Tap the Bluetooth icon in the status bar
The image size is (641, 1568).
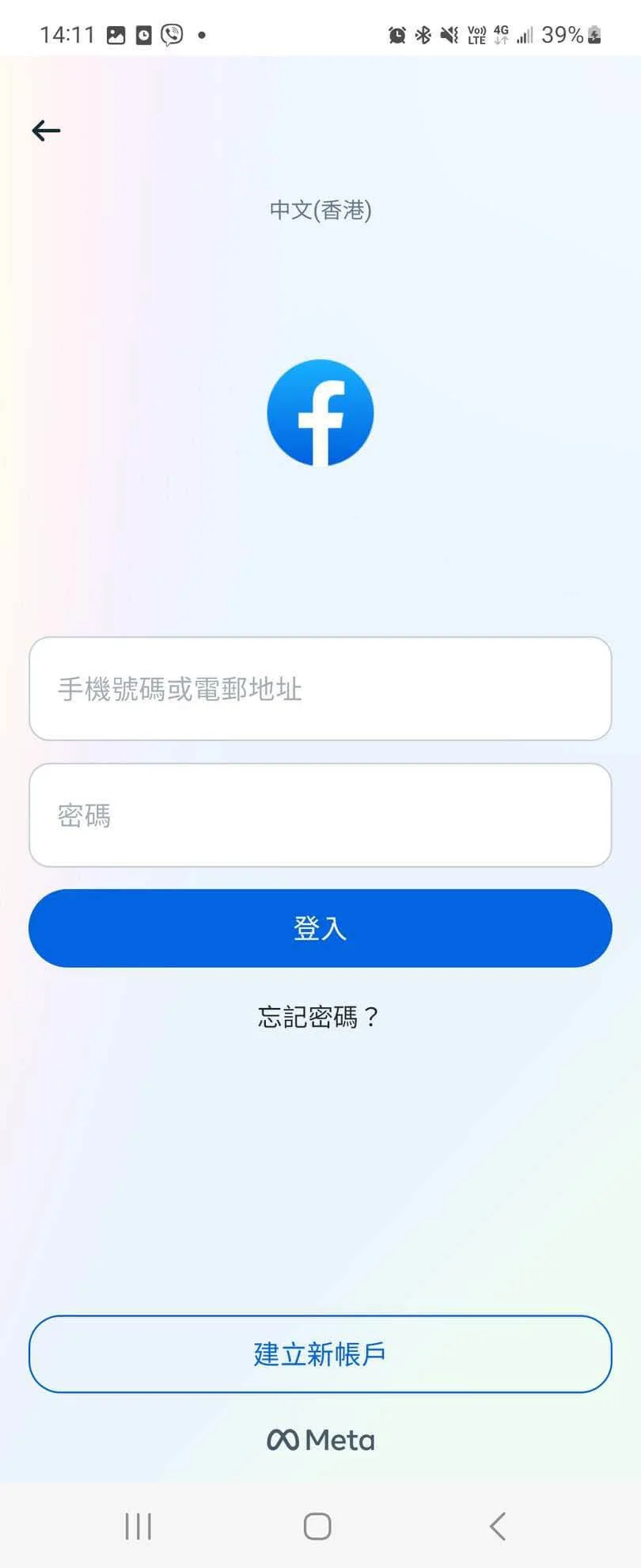coord(424,34)
